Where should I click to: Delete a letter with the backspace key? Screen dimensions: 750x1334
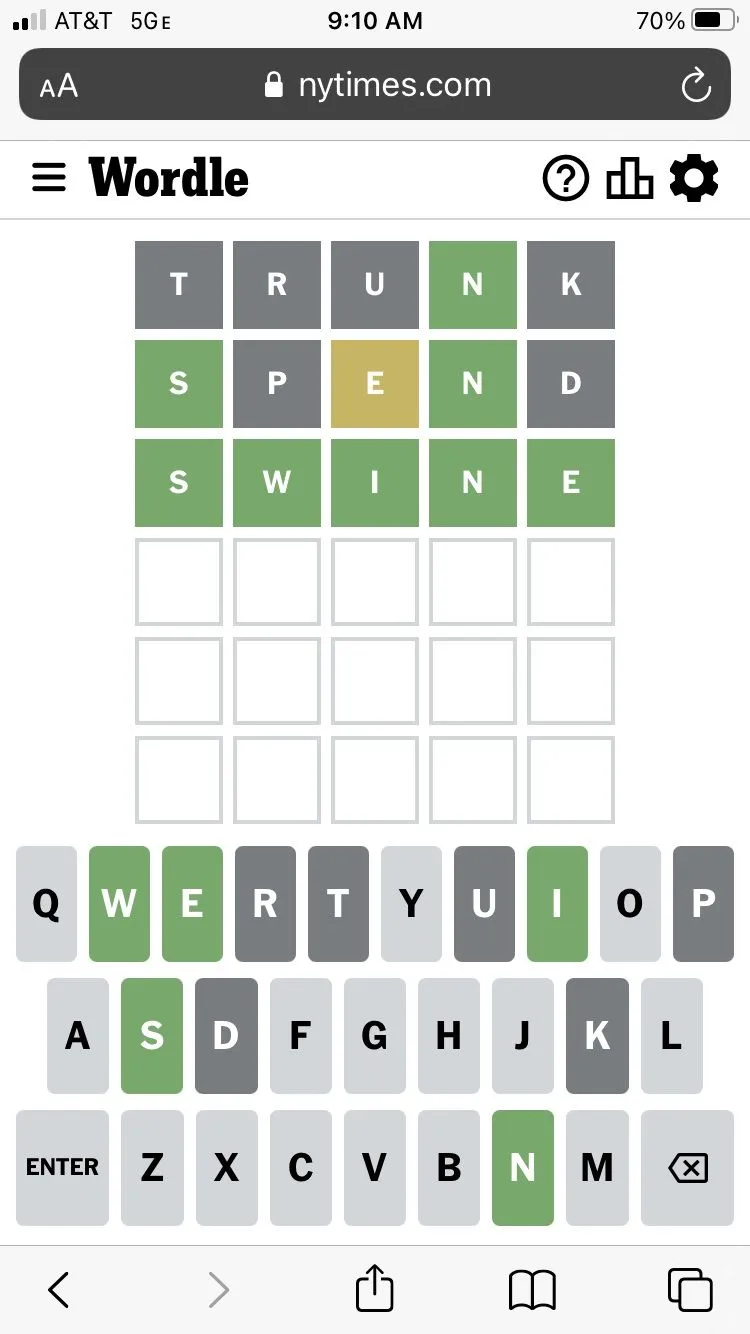point(687,1167)
